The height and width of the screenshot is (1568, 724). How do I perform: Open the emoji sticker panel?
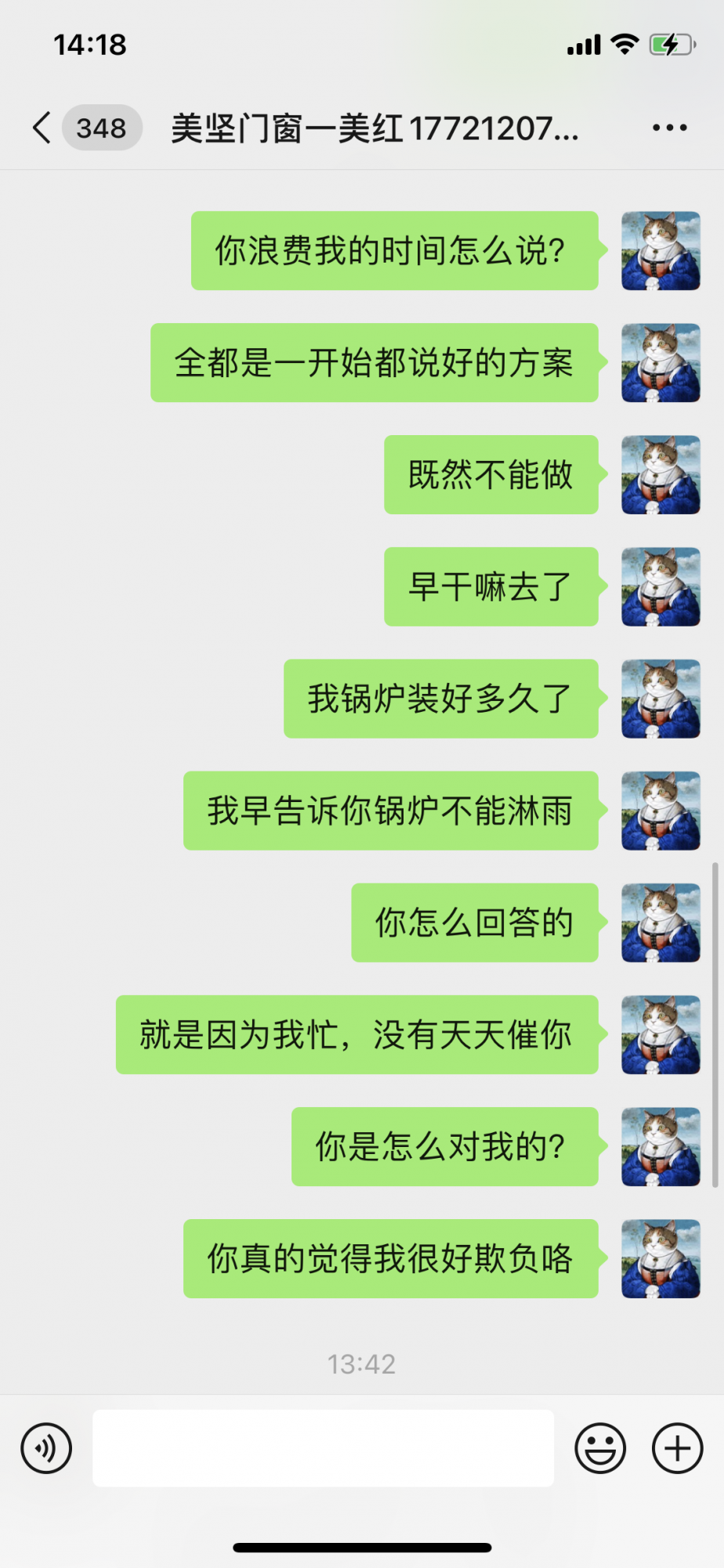point(600,1448)
